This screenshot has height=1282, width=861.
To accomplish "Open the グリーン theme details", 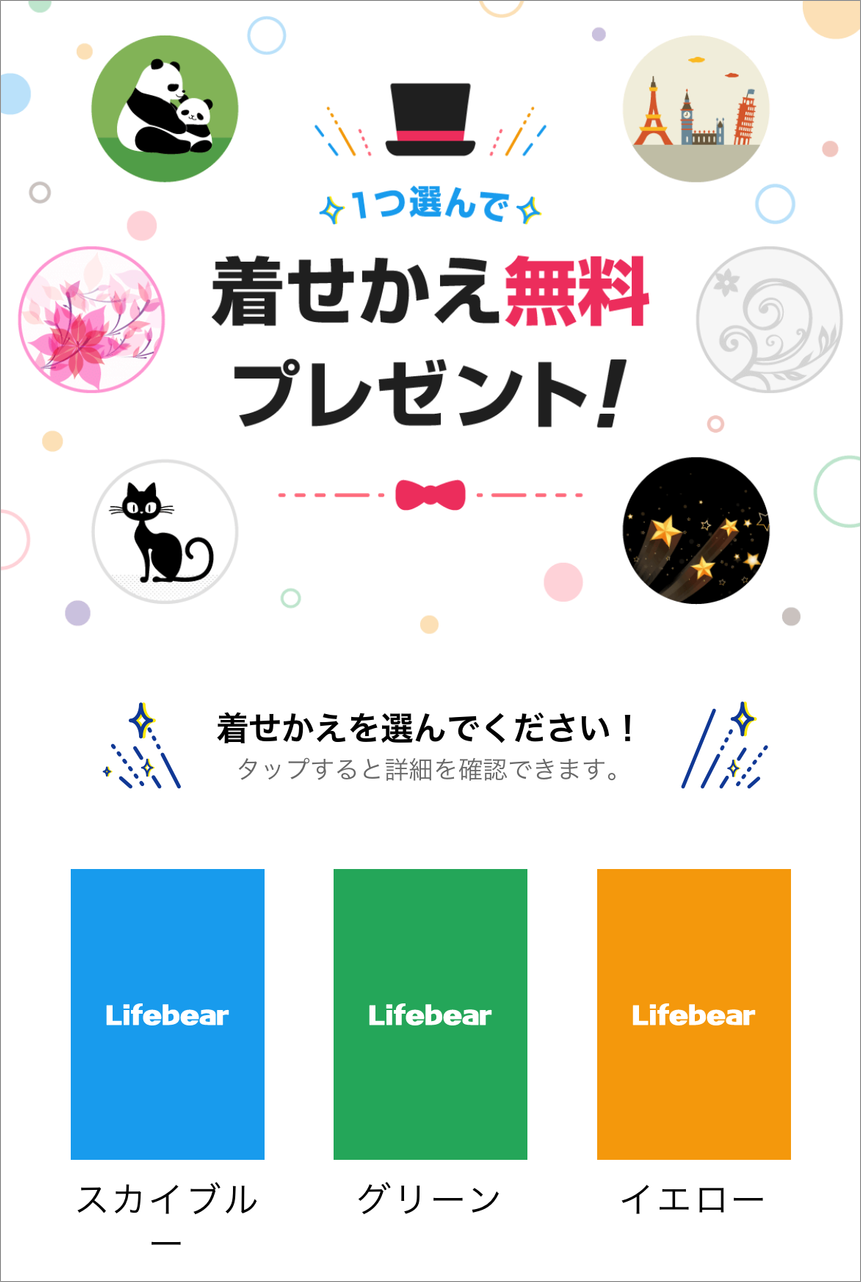I will coord(430,1014).
